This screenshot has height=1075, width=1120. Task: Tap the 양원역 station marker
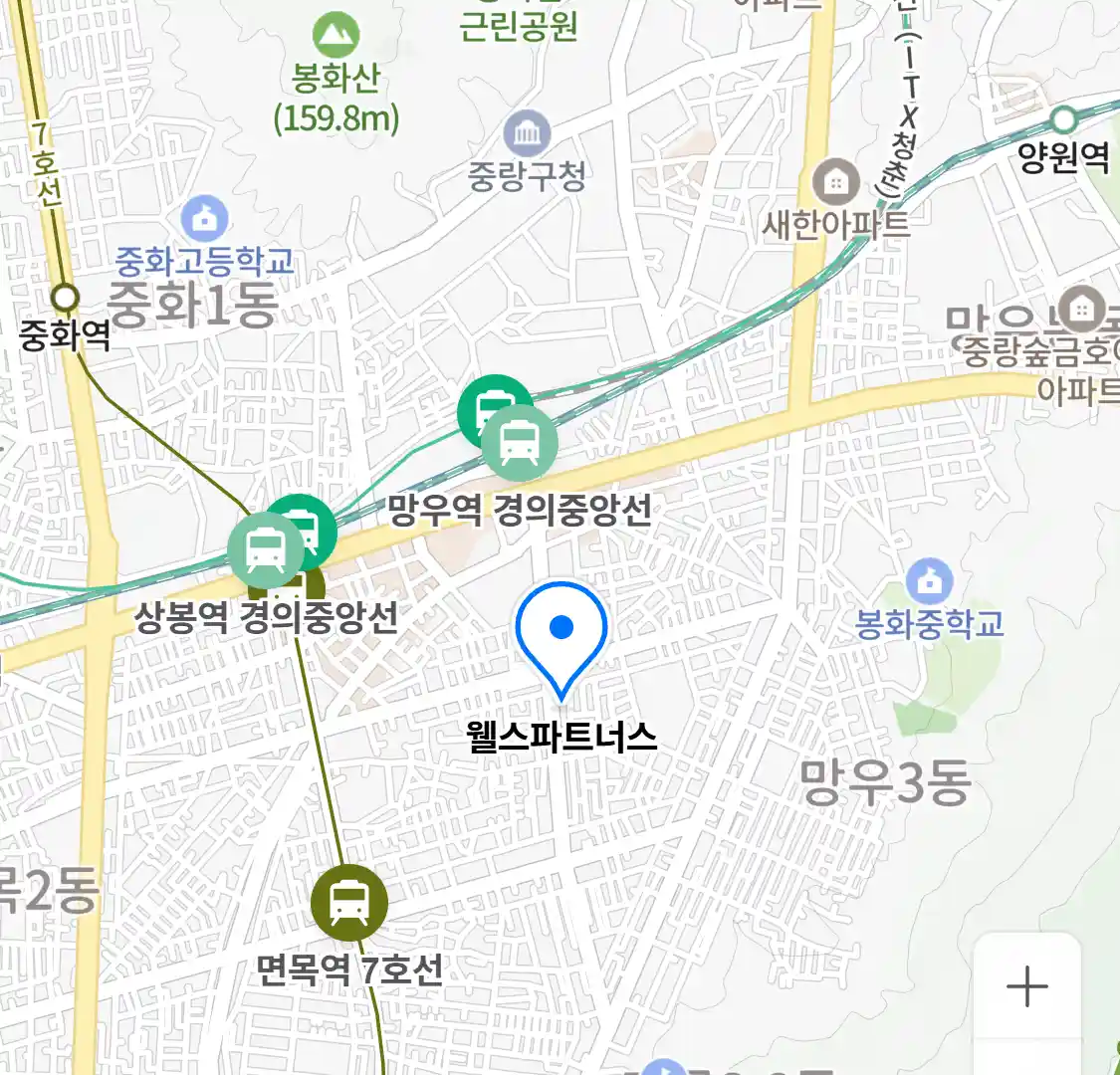tap(1063, 120)
